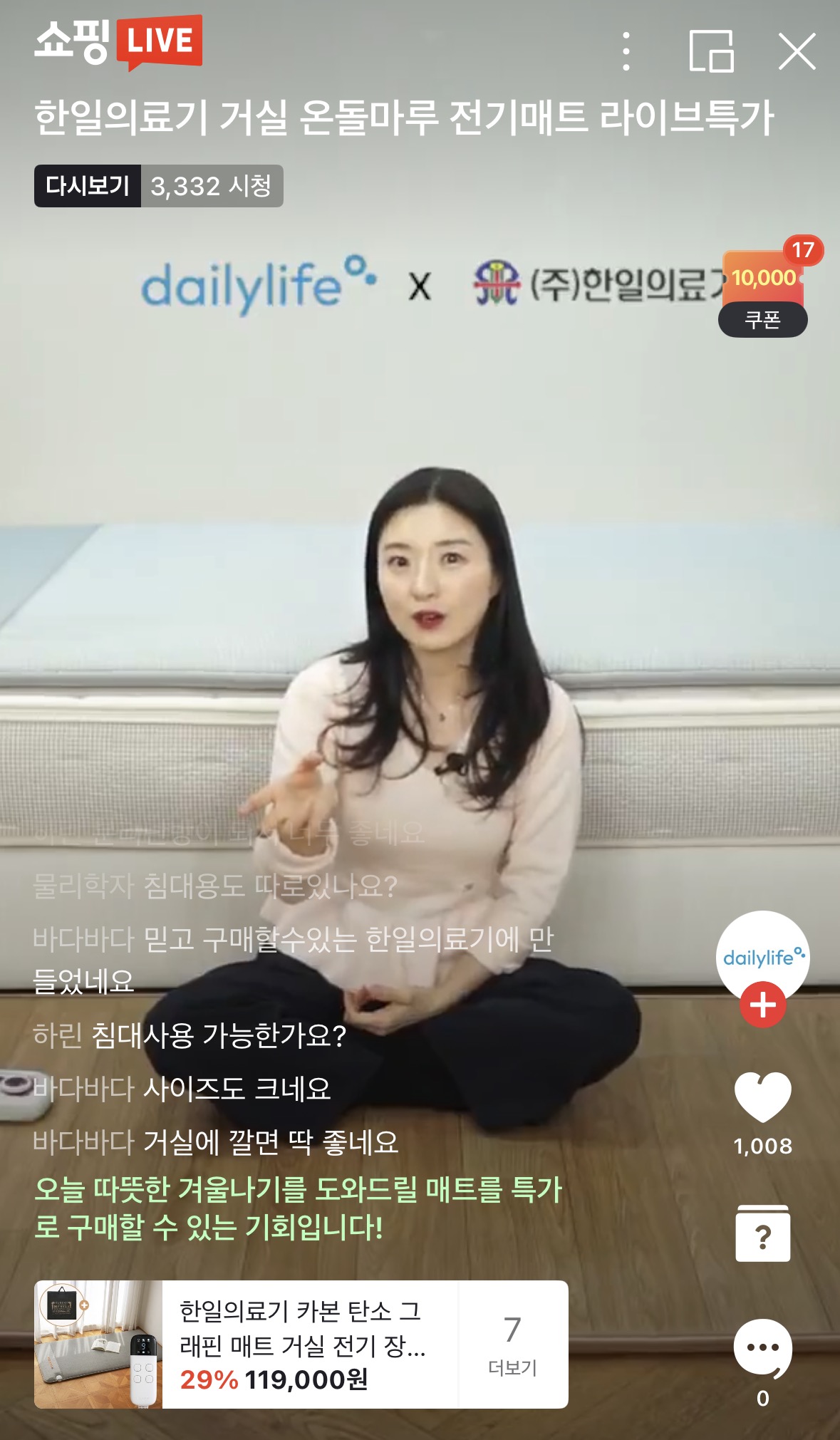Open the chat comment bubble
840x1440 pixels.
[762, 1348]
